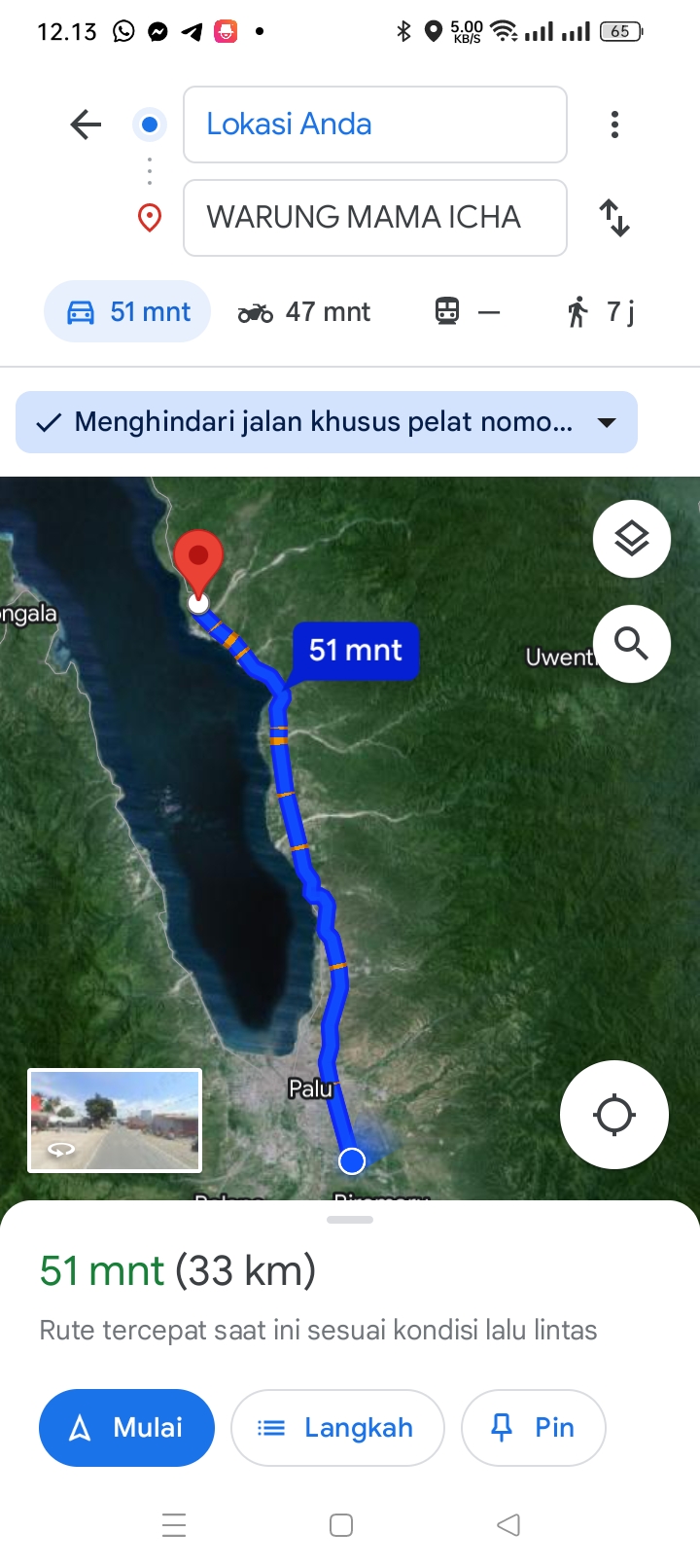Expand the Menghindari jalan khusus pelat route options
Image resolution: width=700 pixels, height=1568 pixels.
pos(327,422)
